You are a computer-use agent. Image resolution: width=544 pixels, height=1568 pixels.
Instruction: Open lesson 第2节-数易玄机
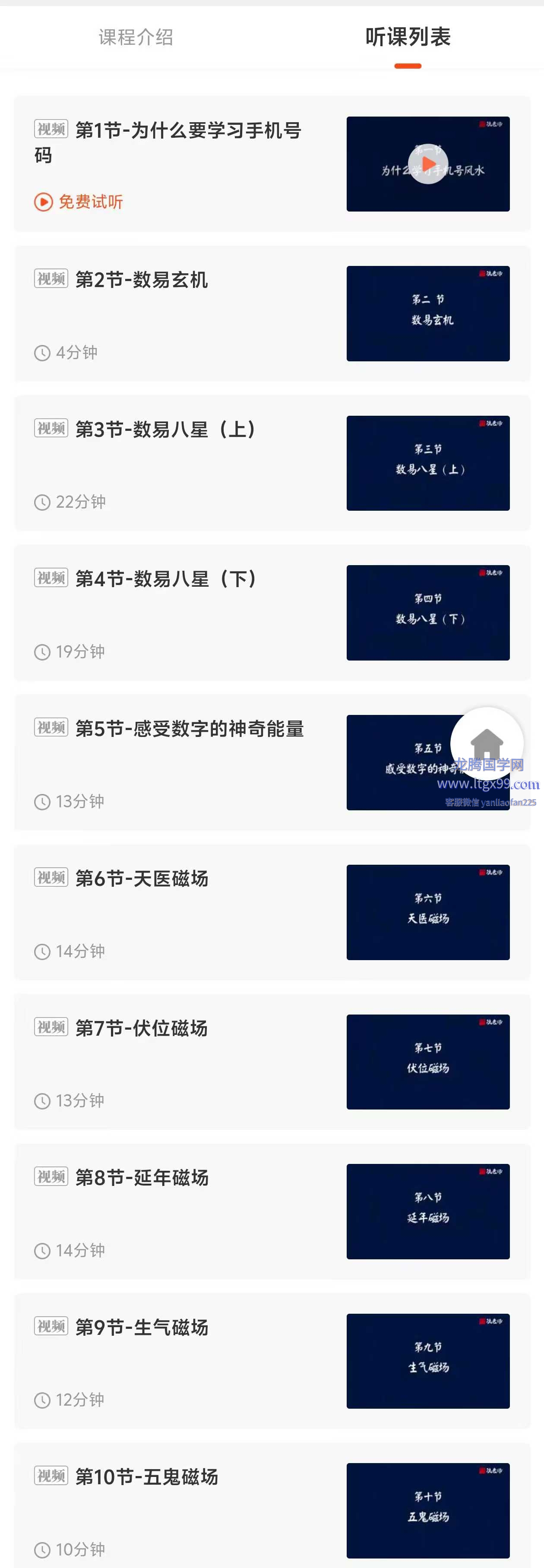141,279
